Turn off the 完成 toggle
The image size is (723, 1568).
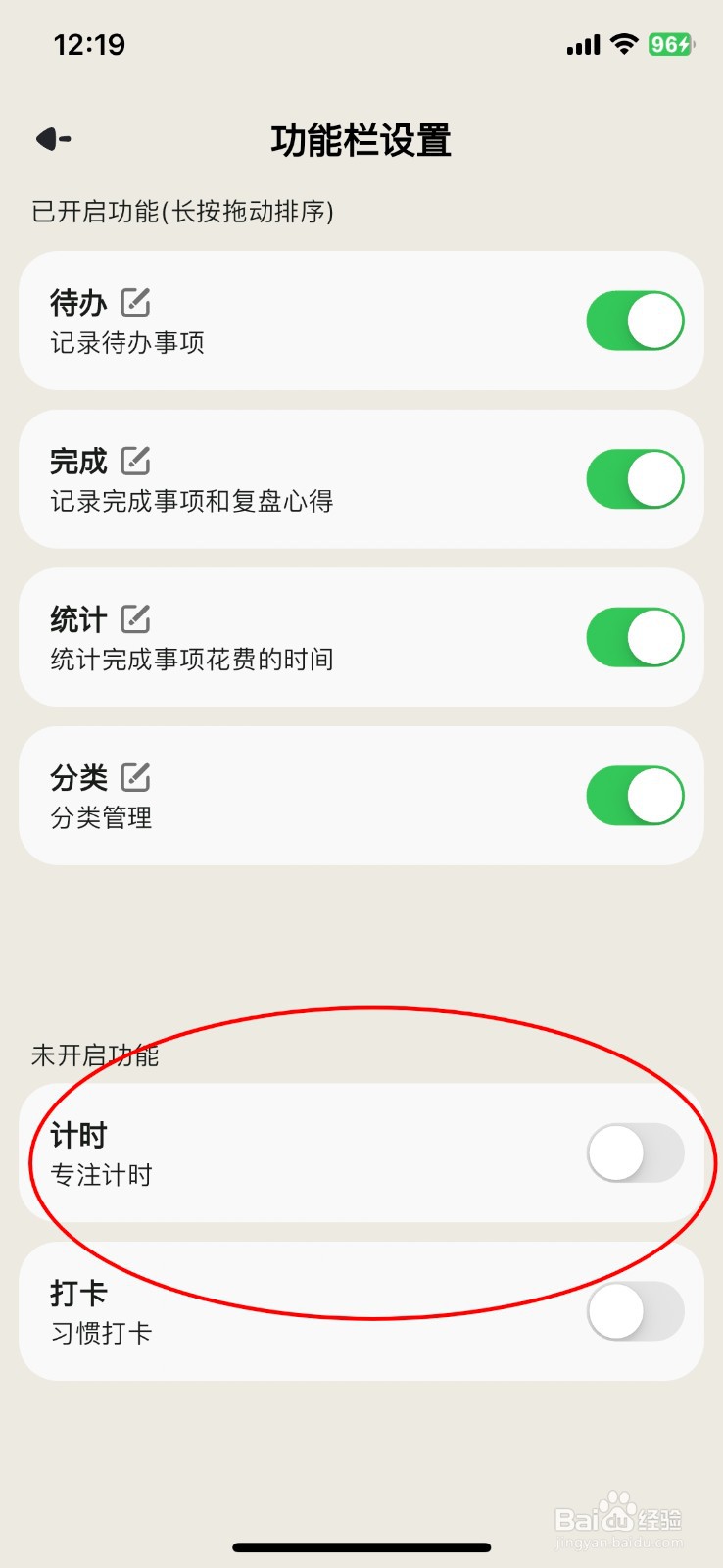635,478
